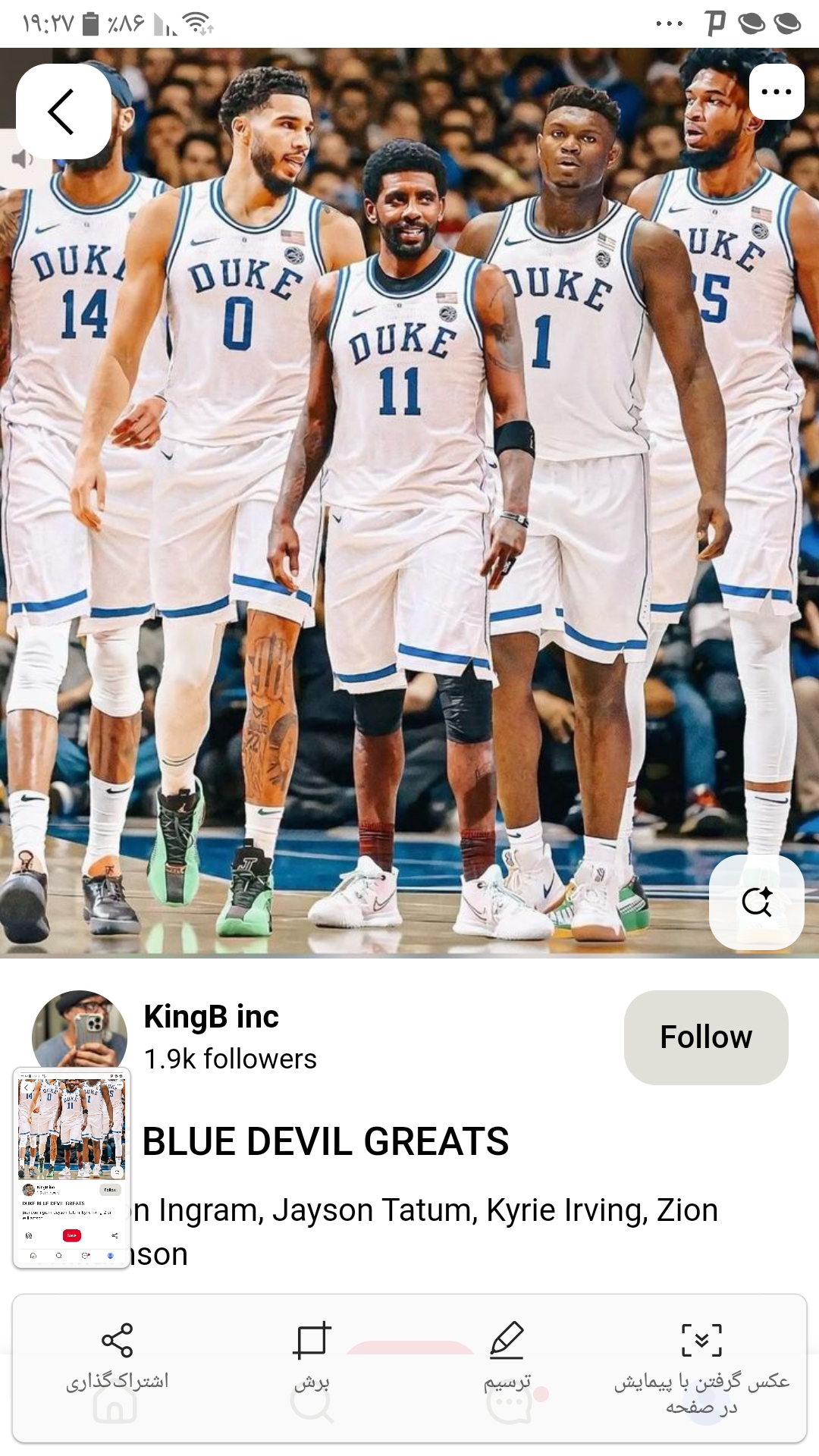
Task: Crop the screenshot with برش
Action: click(312, 1357)
